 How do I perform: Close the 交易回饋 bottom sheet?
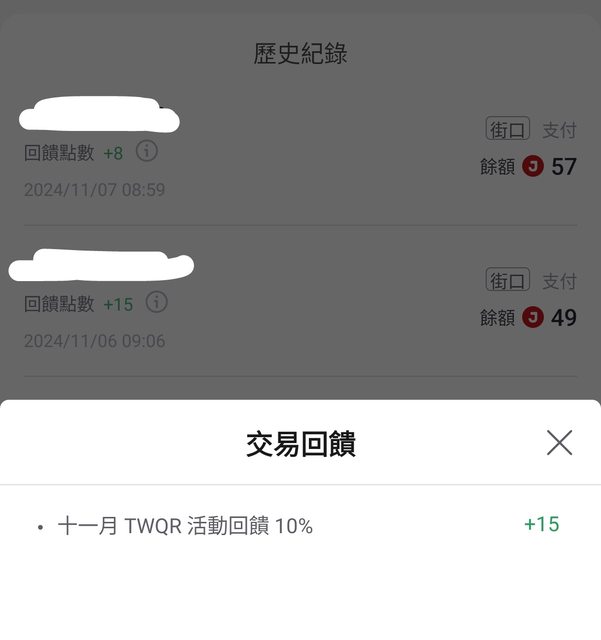(x=559, y=443)
